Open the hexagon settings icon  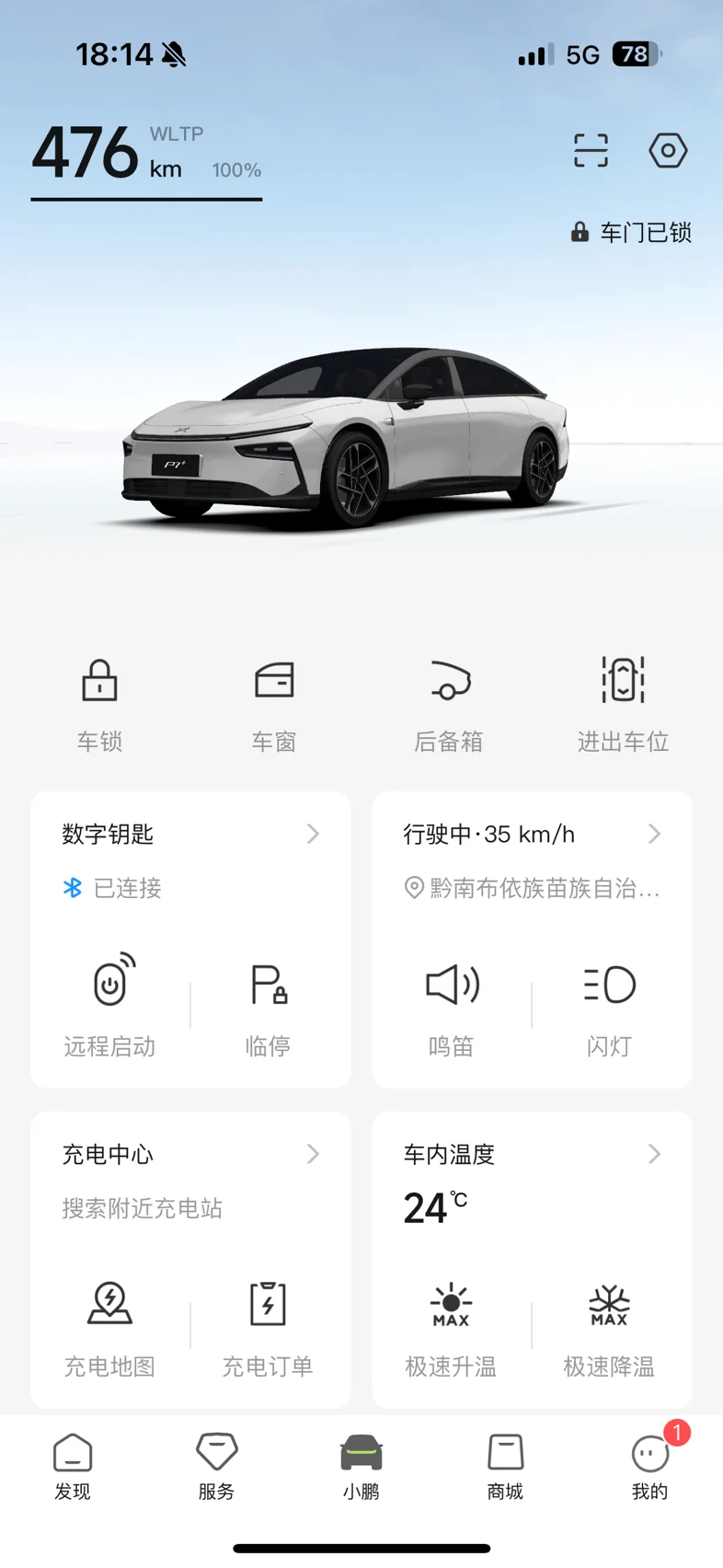pos(668,150)
